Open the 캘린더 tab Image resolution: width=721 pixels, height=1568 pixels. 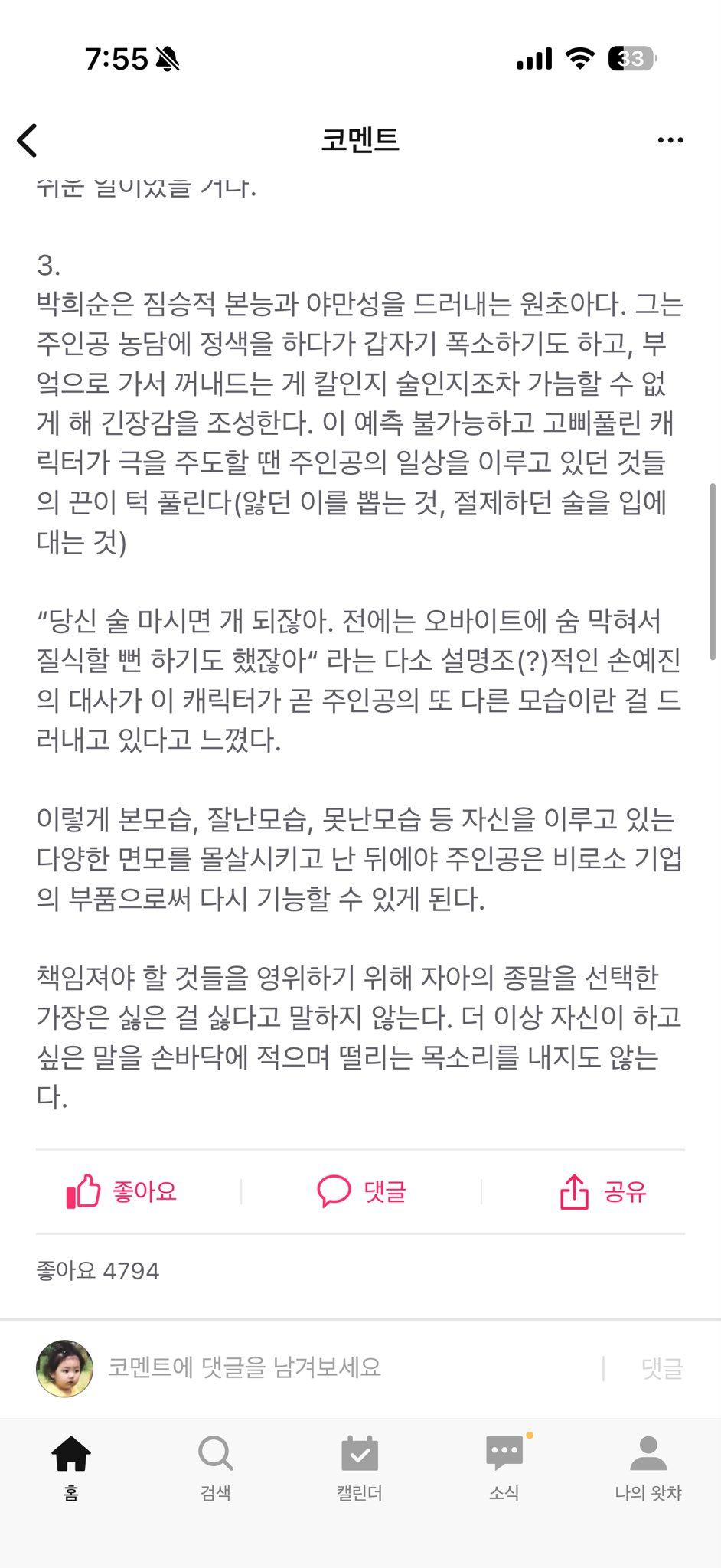pyautogui.click(x=360, y=1467)
